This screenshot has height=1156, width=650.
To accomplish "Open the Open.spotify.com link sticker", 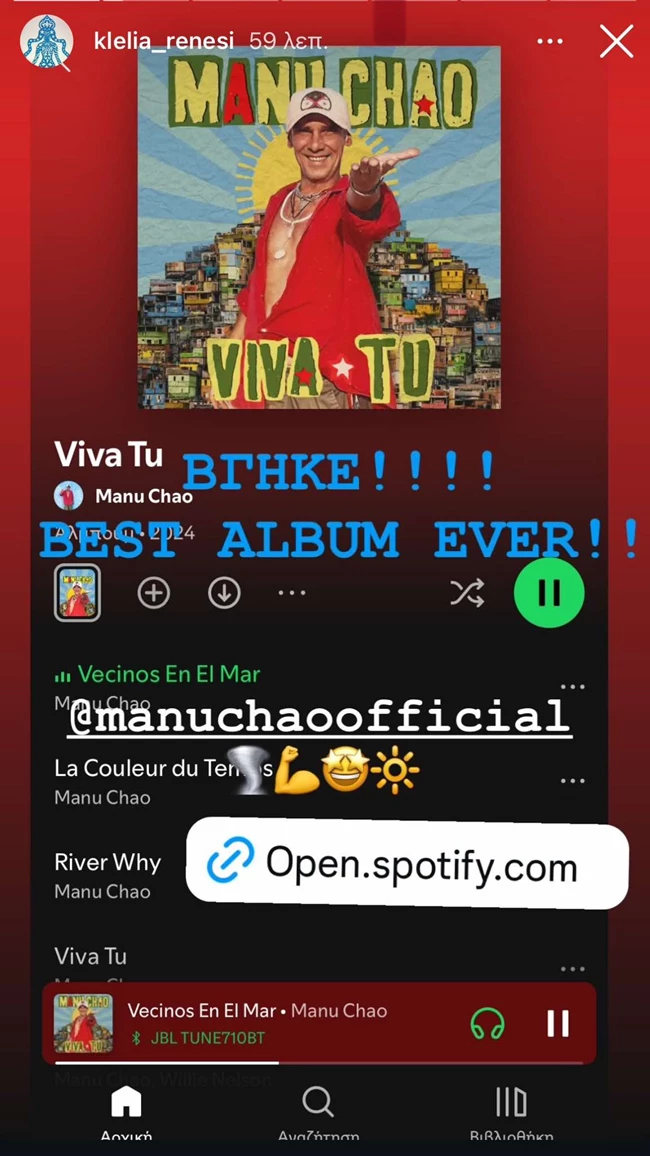I will pos(407,863).
